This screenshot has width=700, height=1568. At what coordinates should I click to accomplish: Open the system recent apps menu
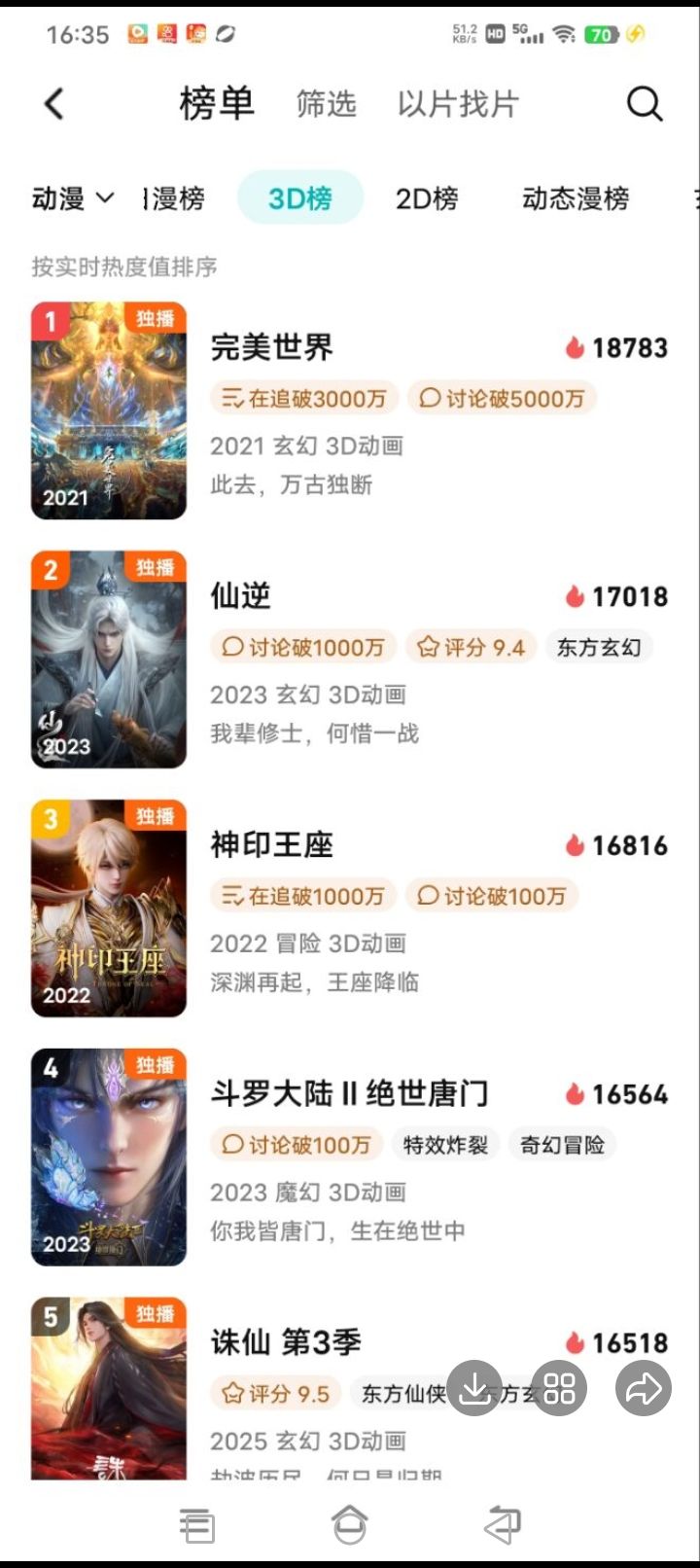(x=196, y=1525)
